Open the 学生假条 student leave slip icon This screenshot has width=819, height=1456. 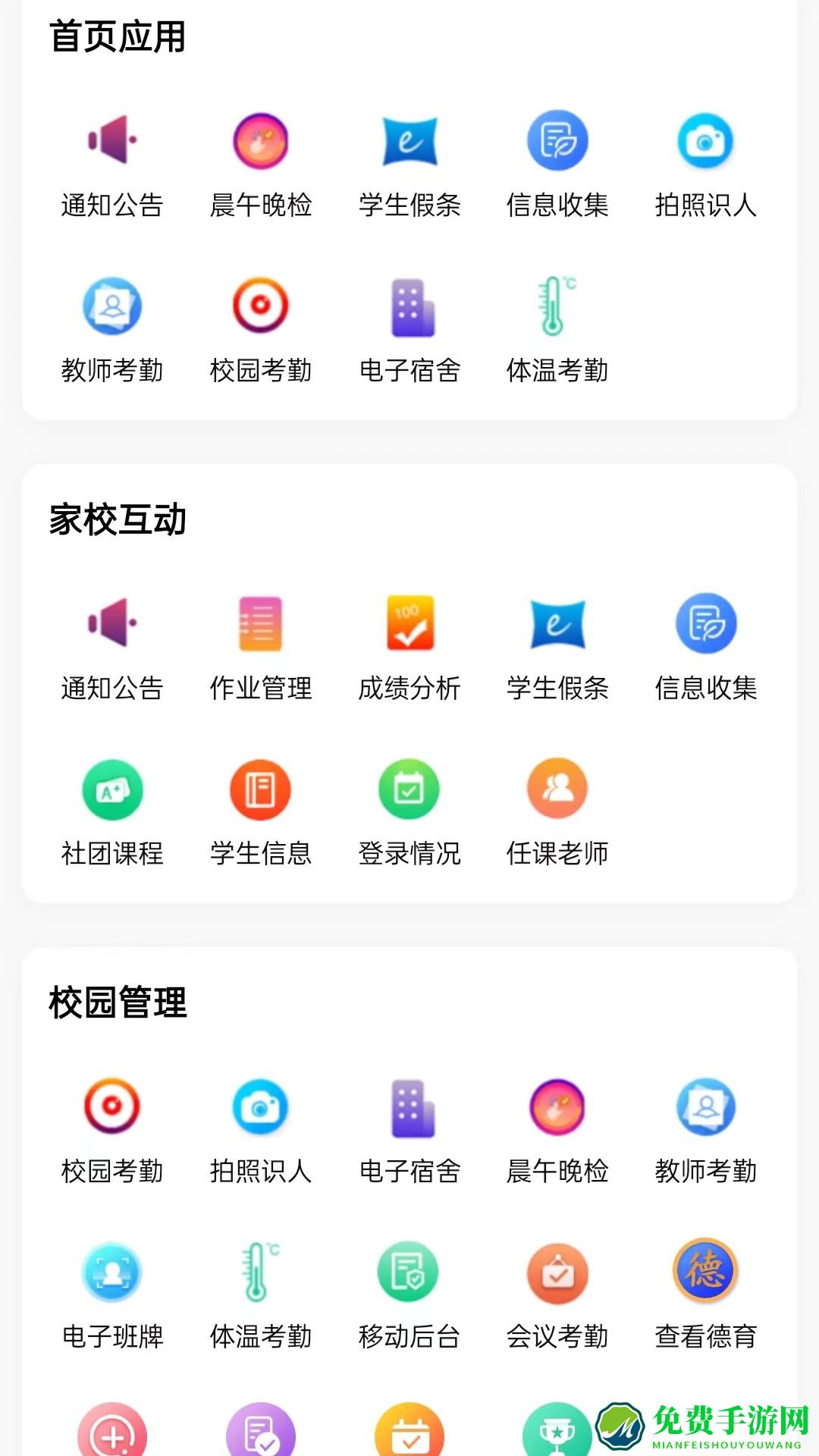click(x=408, y=140)
